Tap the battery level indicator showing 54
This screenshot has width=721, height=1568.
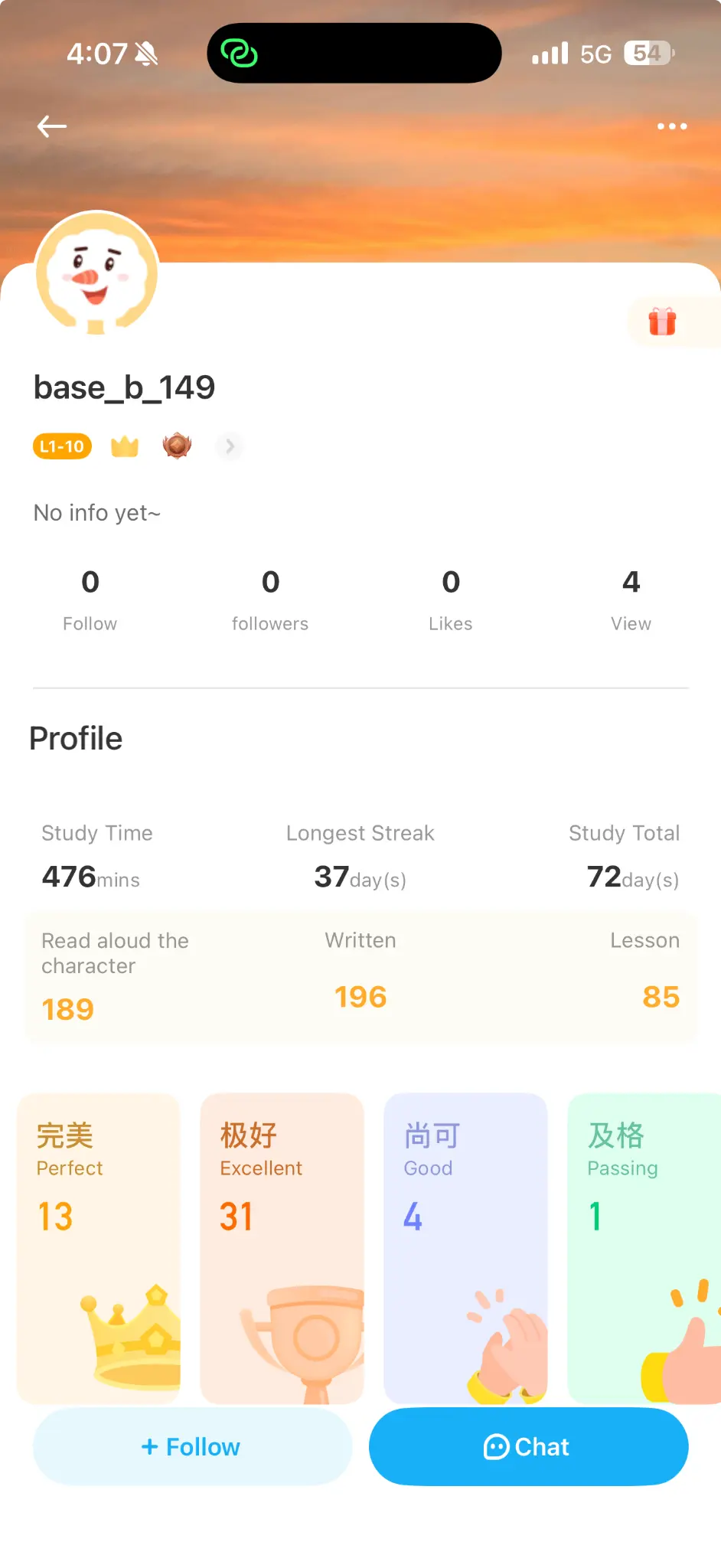tap(647, 52)
